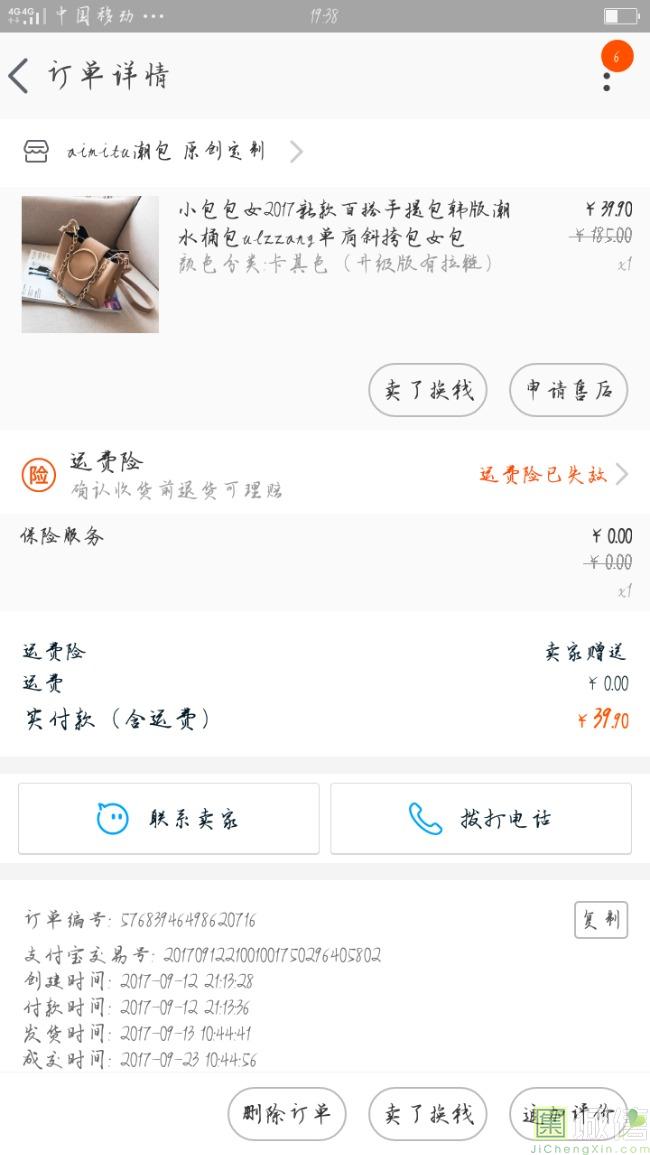Open the handbag product image
This screenshot has width=650, height=1155.
tap(90, 264)
